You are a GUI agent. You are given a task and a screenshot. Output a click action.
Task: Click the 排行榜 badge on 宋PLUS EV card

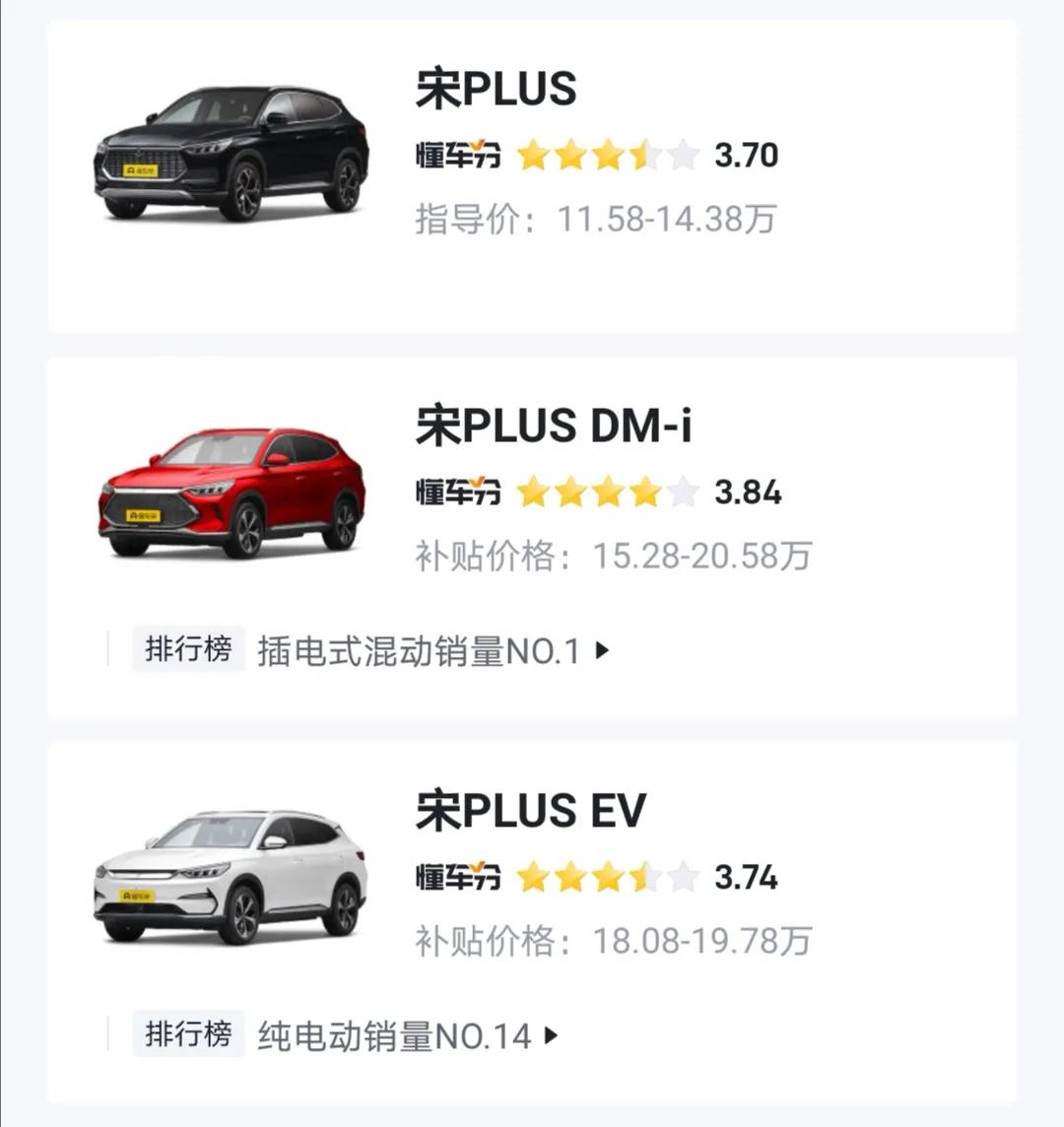[187, 1033]
